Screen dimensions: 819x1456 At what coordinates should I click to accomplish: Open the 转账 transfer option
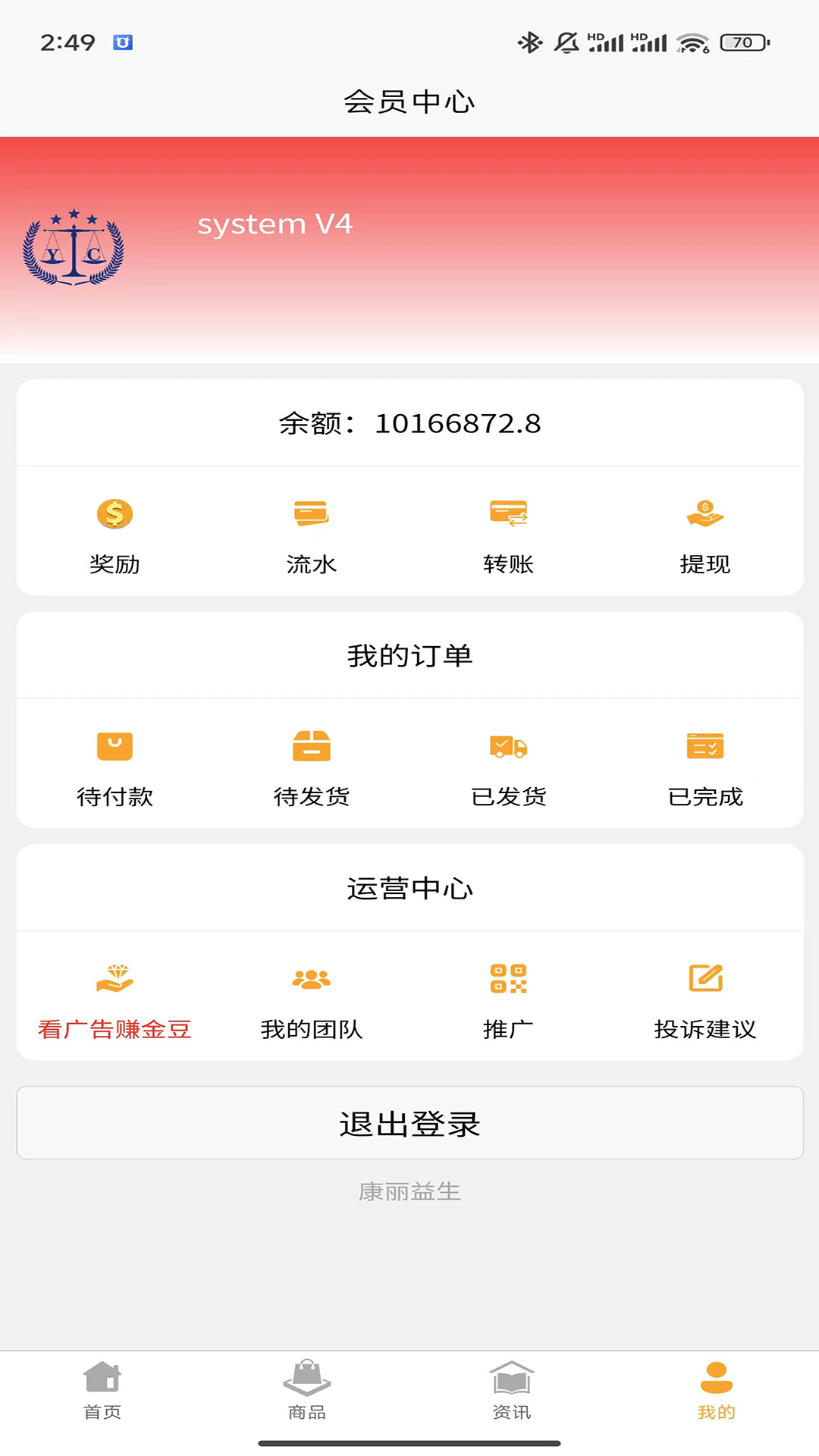(x=508, y=534)
